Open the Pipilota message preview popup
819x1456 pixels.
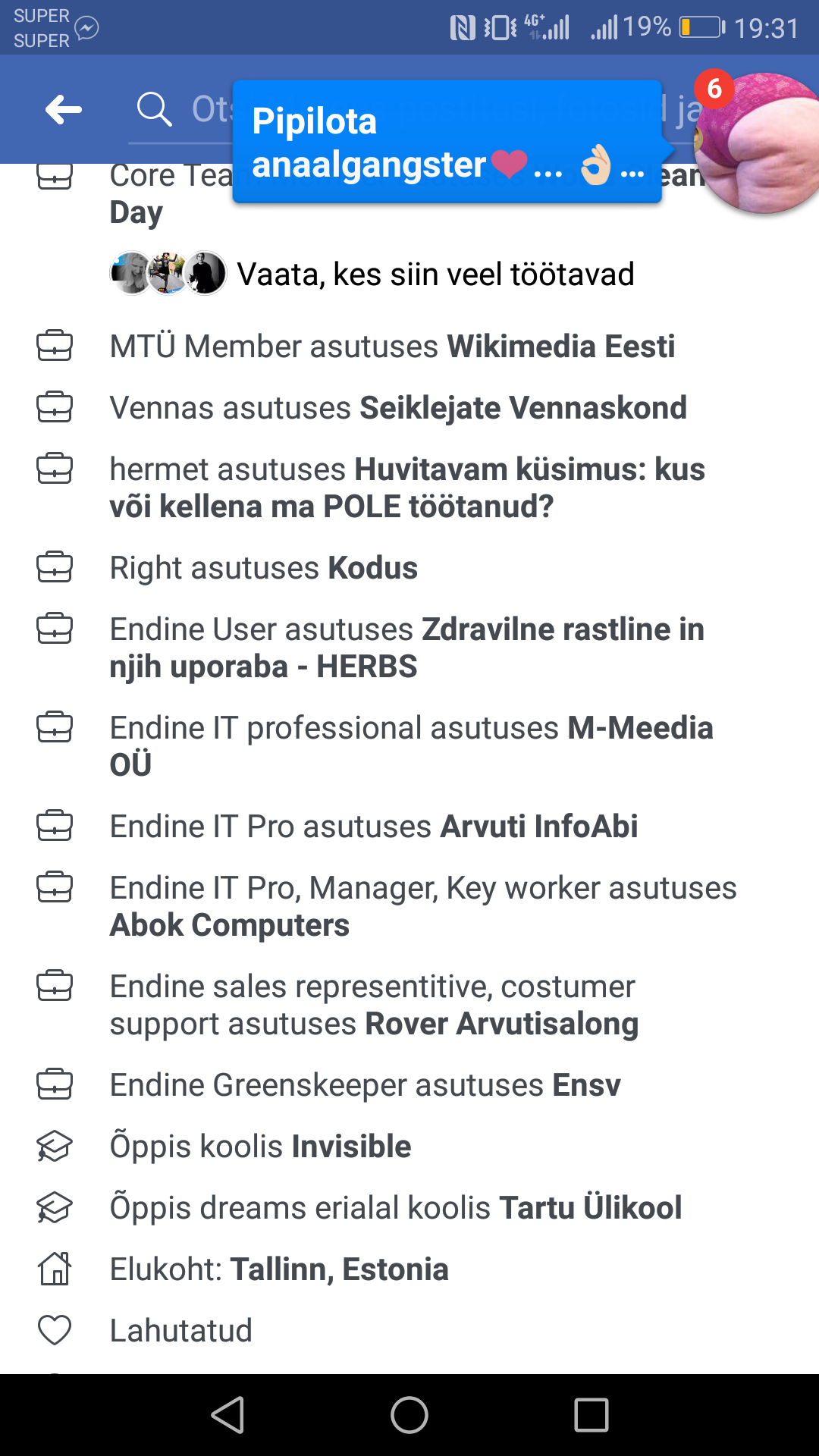[x=447, y=142]
